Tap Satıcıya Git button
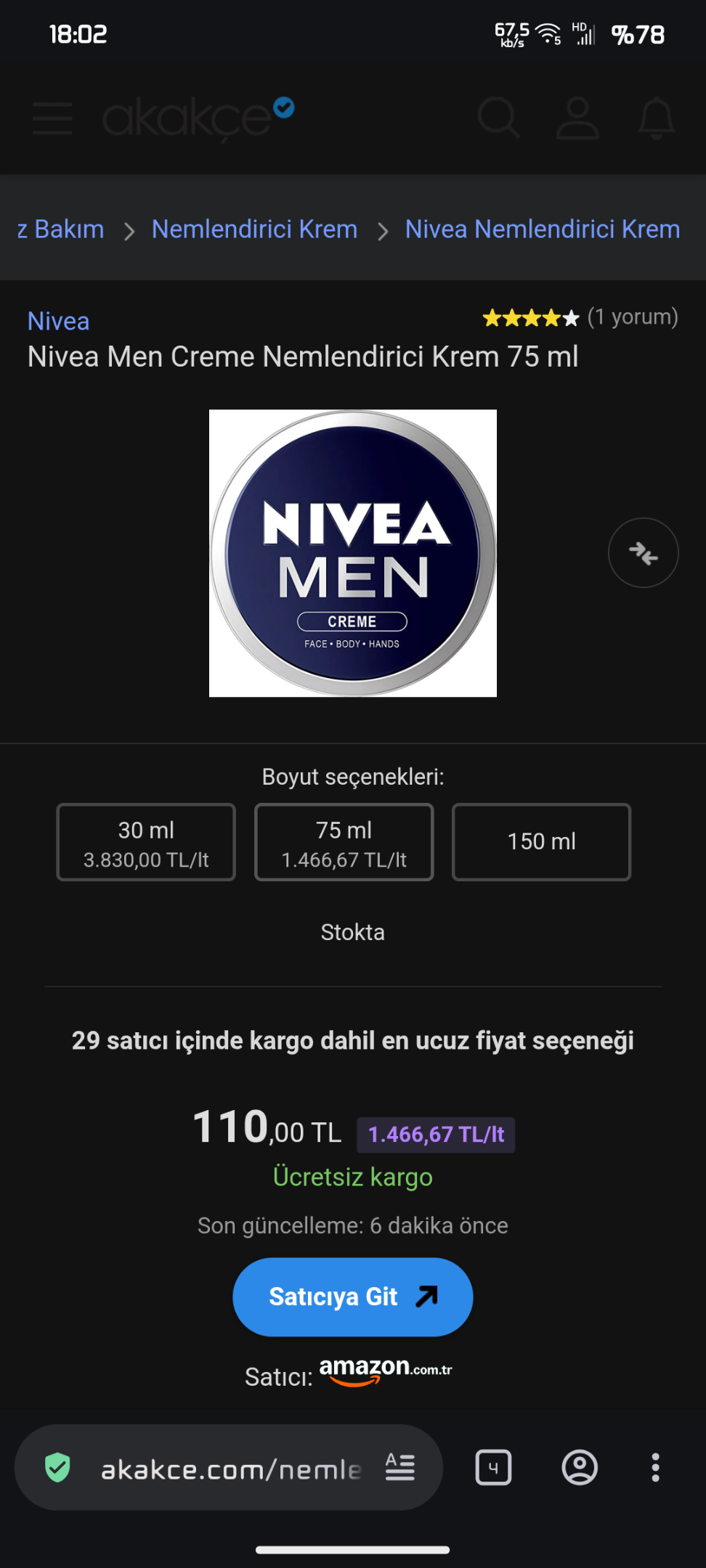The image size is (706, 1568). [x=353, y=1297]
